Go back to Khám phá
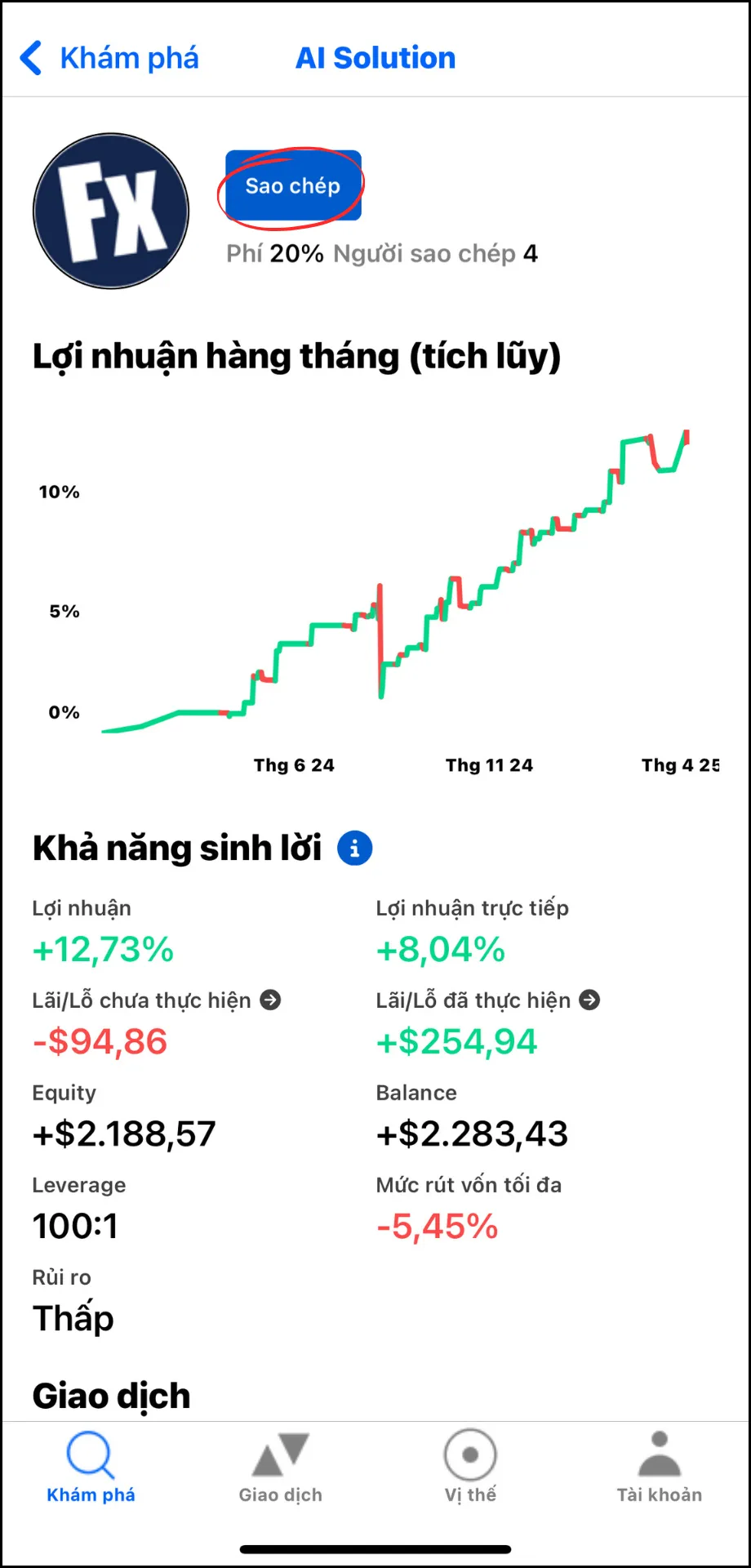 pos(109,58)
